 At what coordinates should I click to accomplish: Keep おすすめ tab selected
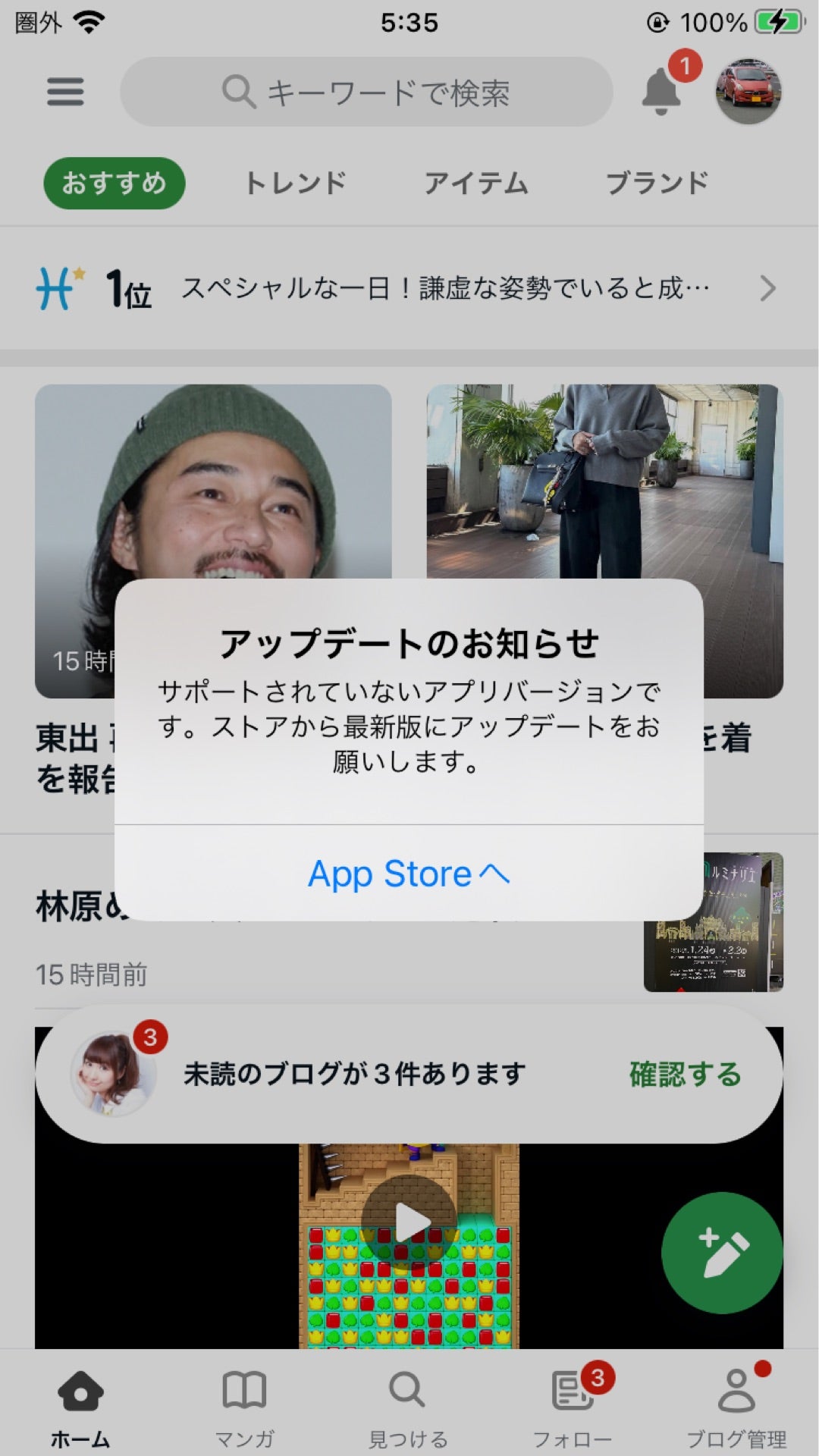[114, 182]
